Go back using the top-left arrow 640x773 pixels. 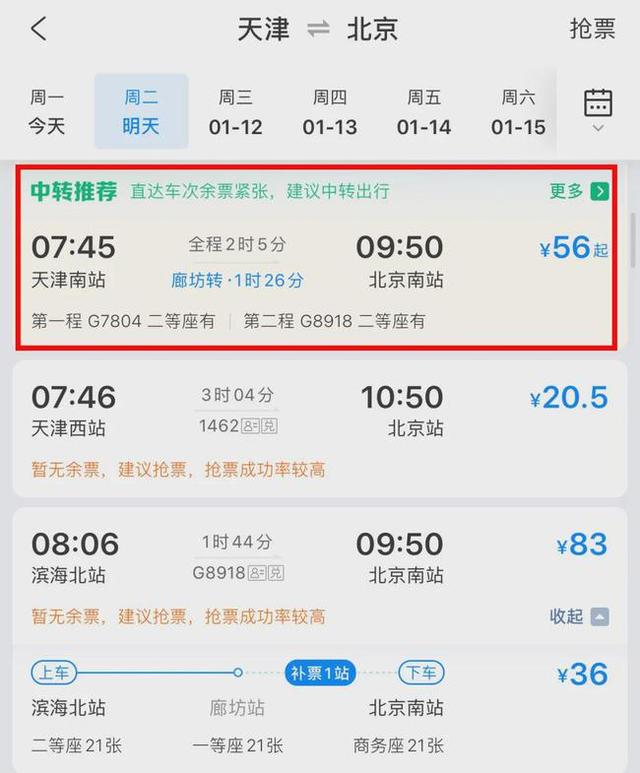(x=38, y=29)
